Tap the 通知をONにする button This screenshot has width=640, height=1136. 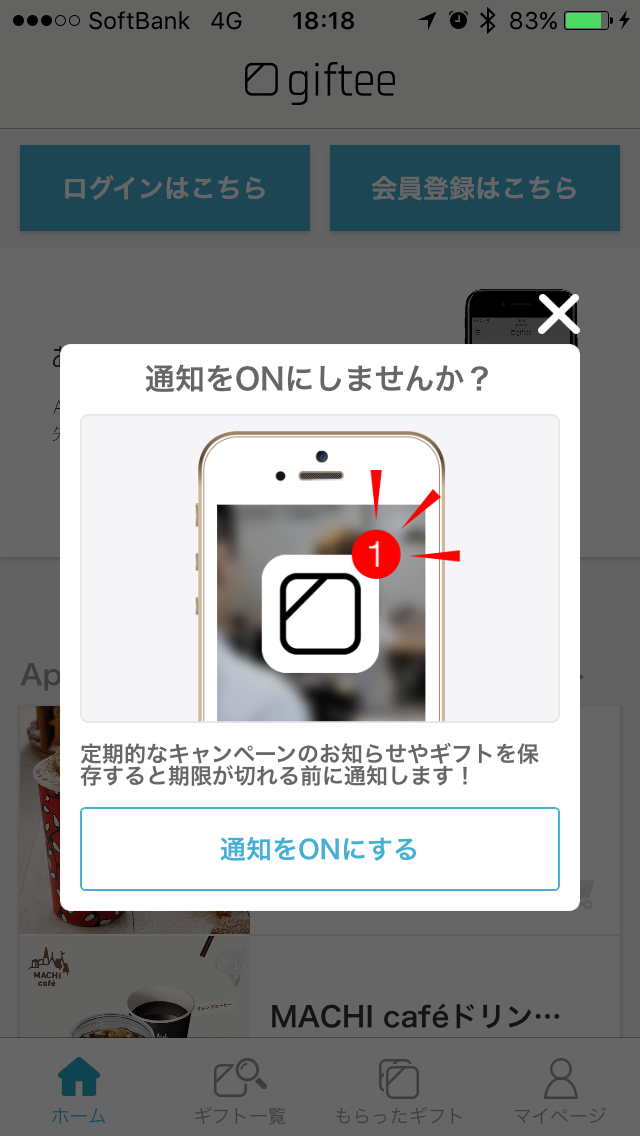pyautogui.click(x=319, y=849)
